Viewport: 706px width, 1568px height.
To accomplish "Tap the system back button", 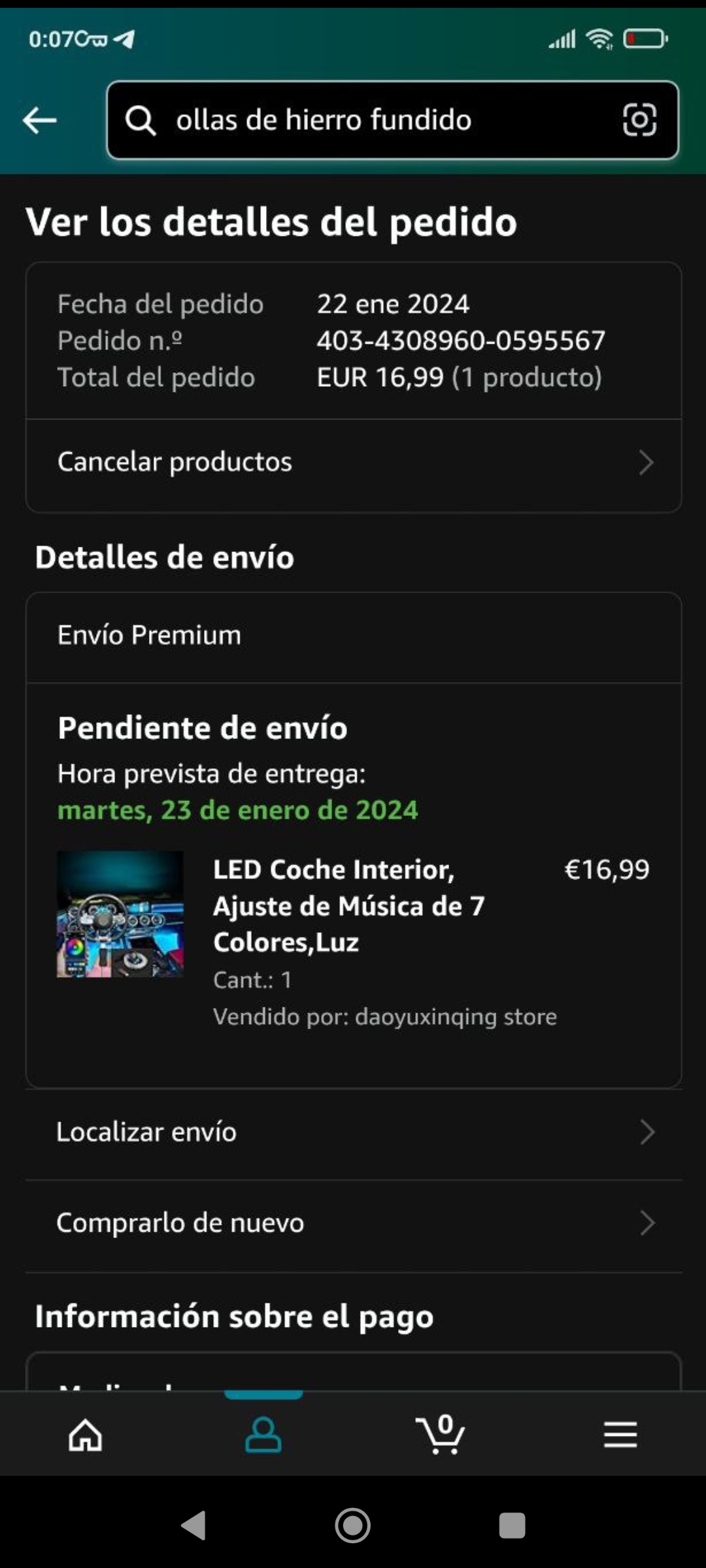I will pyautogui.click(x=193, y=1526).
